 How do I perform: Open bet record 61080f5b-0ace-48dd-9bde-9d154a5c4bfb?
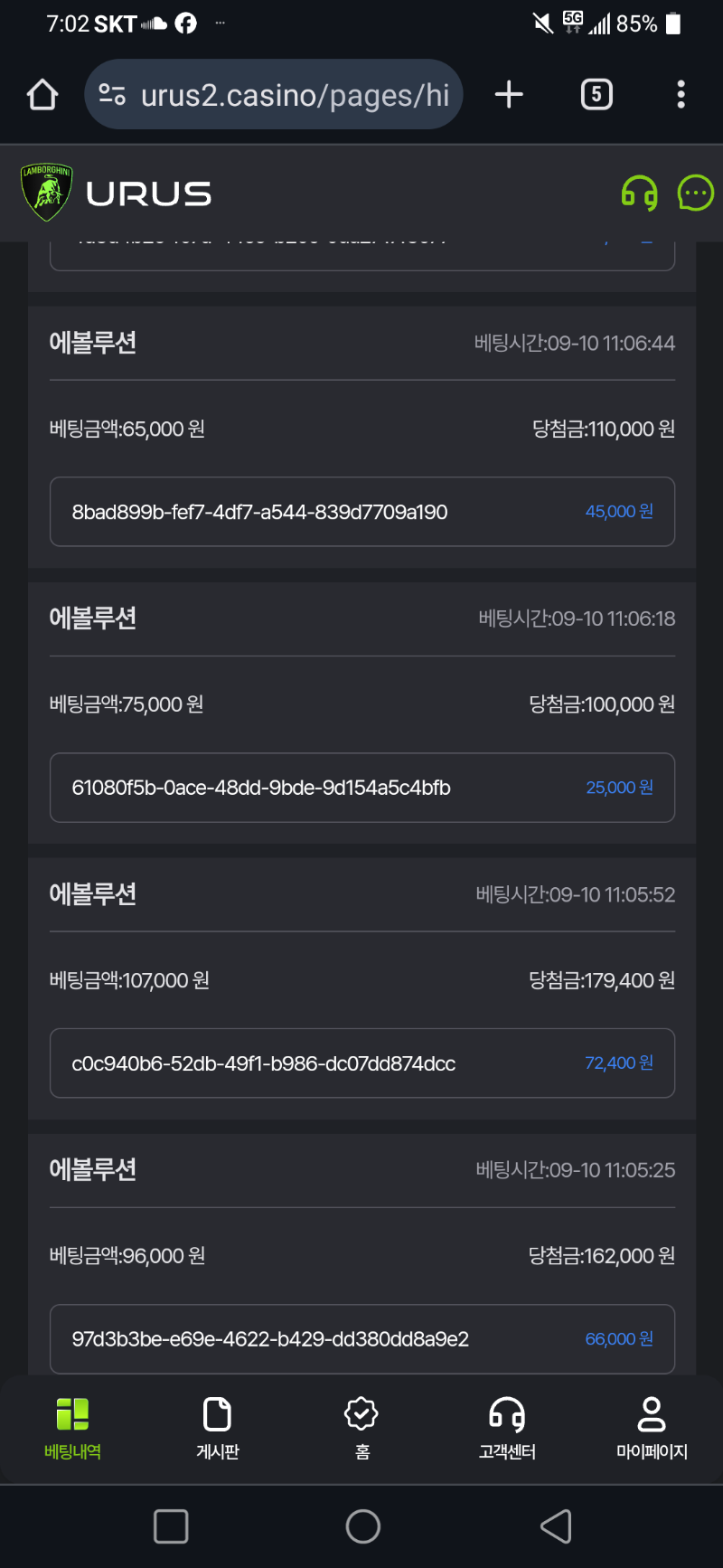pyautogui.click(x=362, y=788)
